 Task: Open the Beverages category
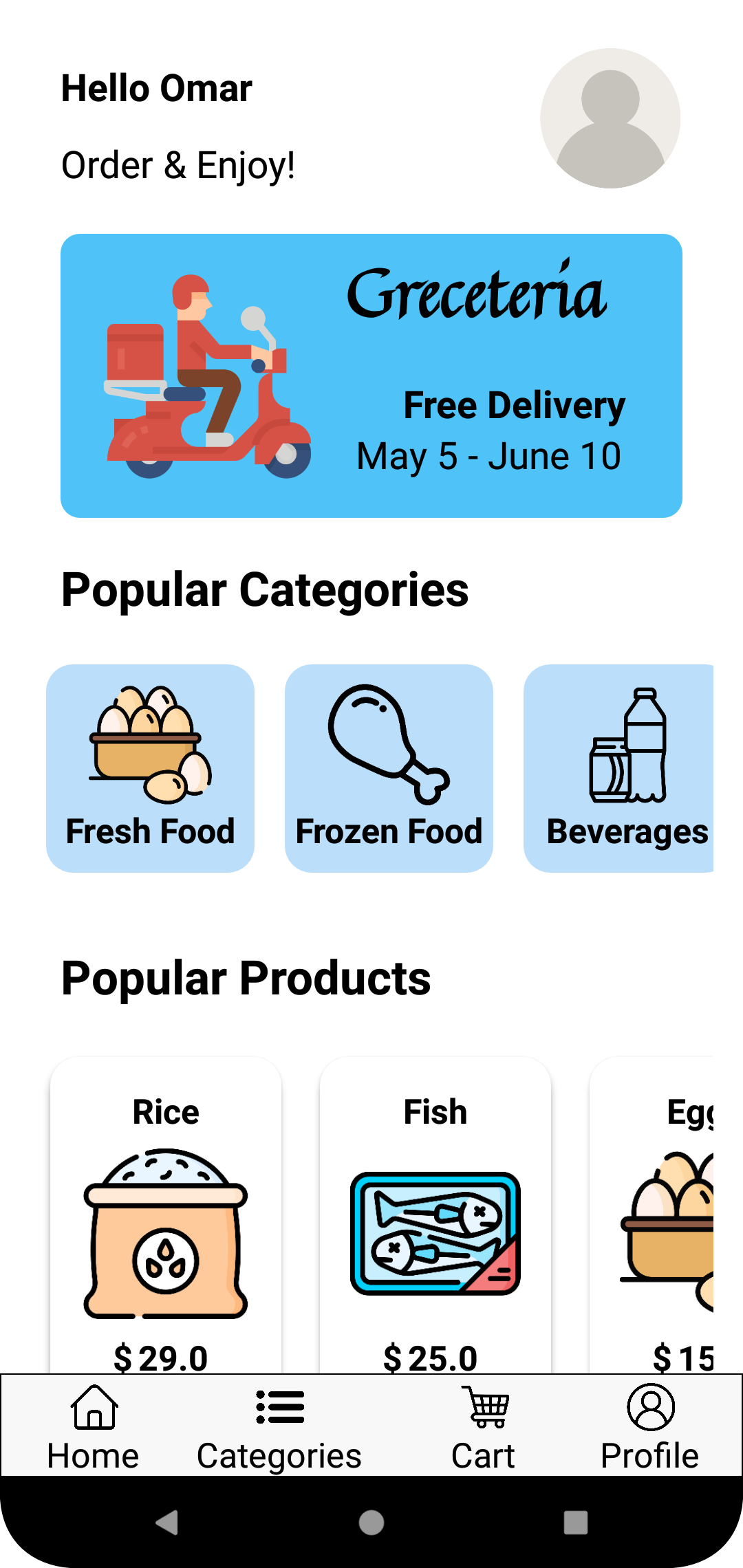click(619, 768)
